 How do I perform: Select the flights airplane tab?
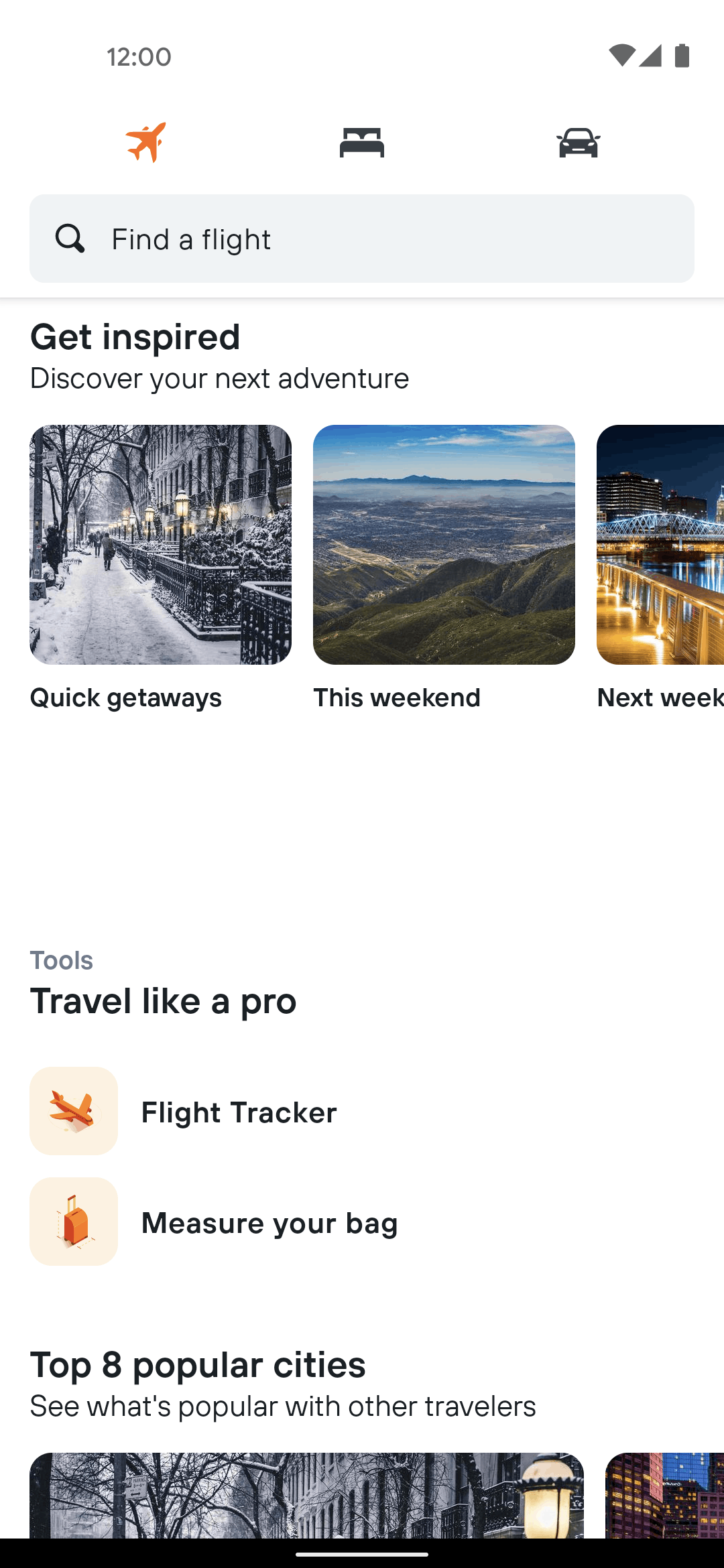coord(145,142)
